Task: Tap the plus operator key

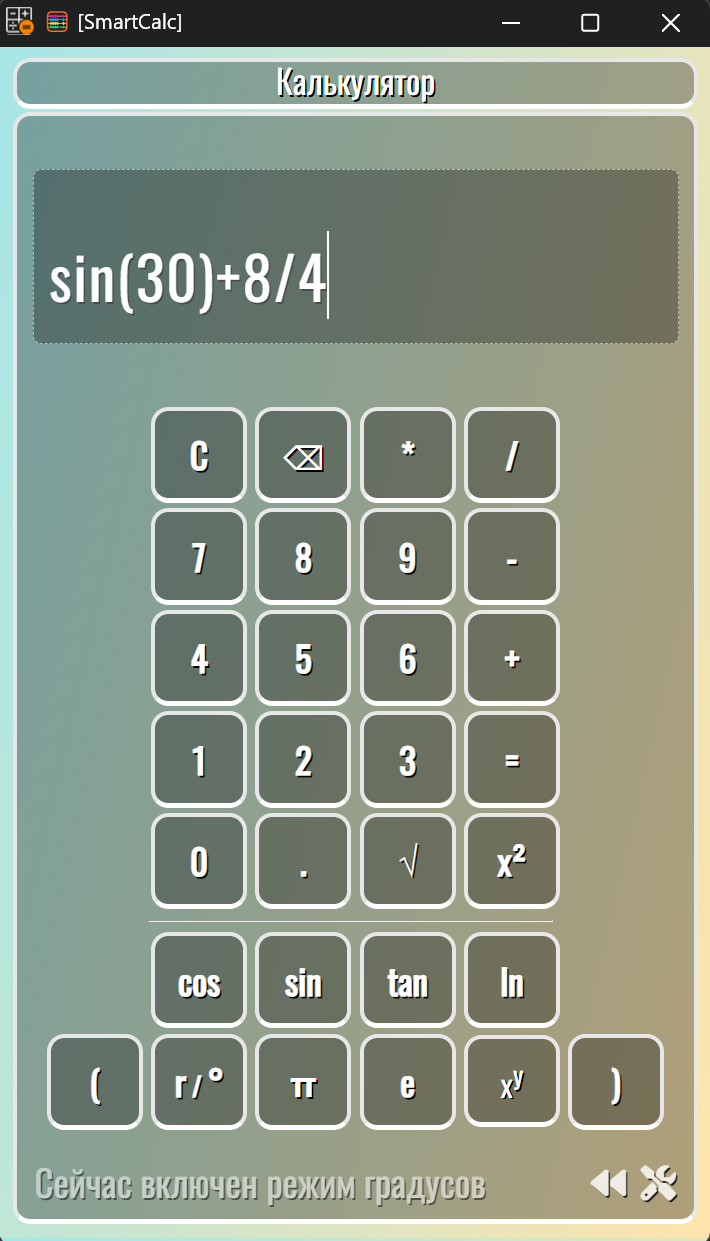Action: click(512, 659)
